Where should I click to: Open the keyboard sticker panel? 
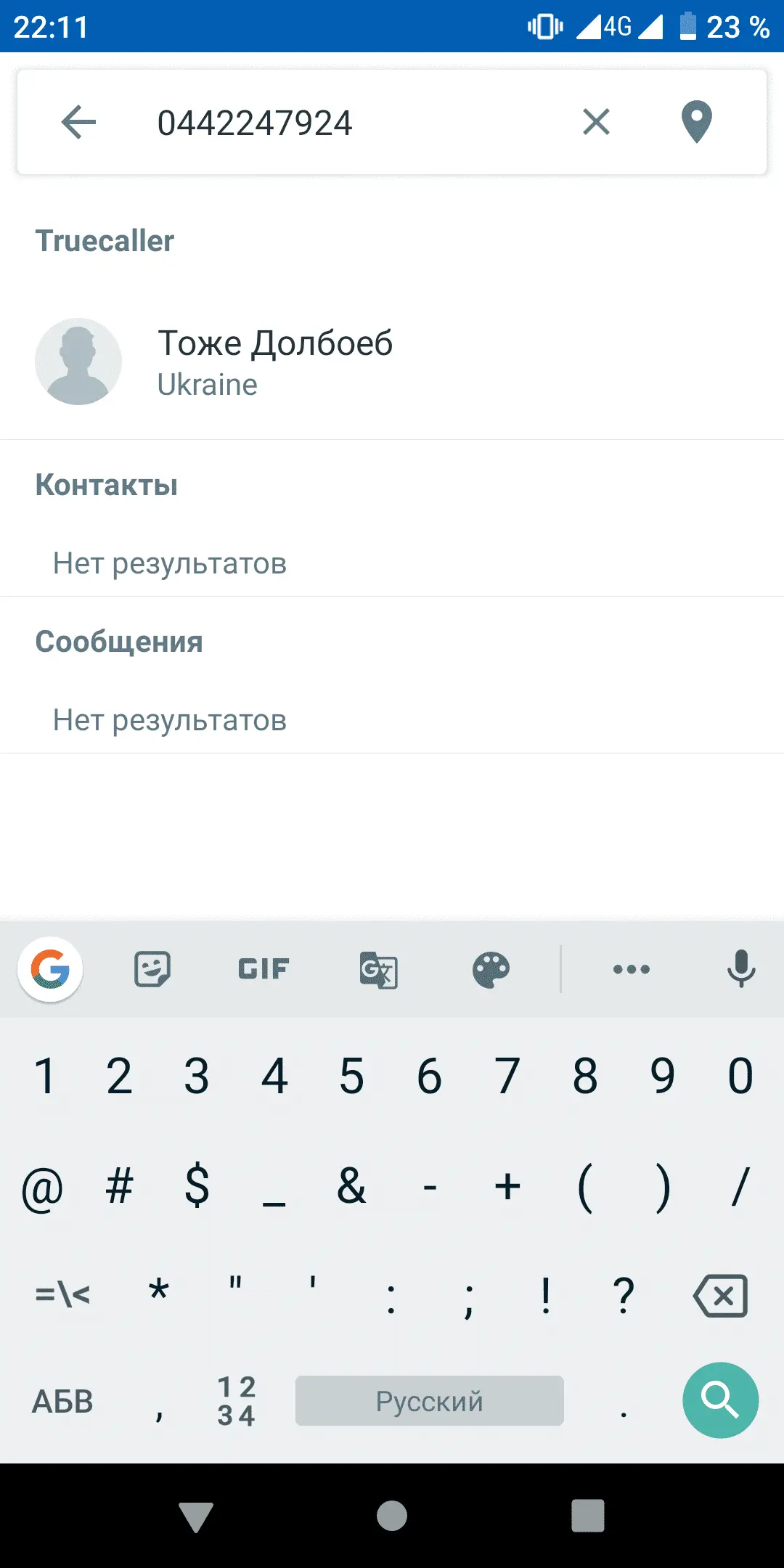tap(152, 969)
